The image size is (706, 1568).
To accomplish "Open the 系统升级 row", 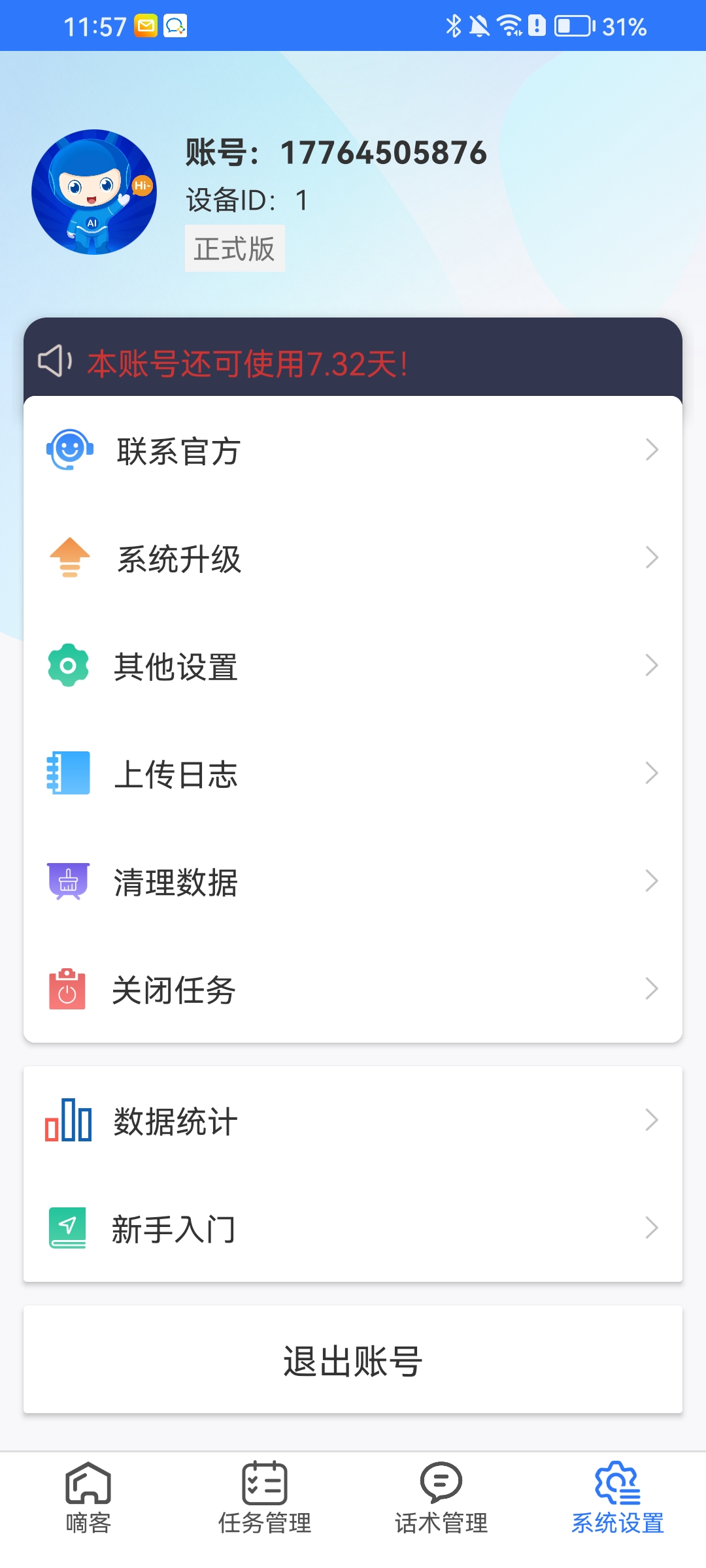I will coord(353,559).
